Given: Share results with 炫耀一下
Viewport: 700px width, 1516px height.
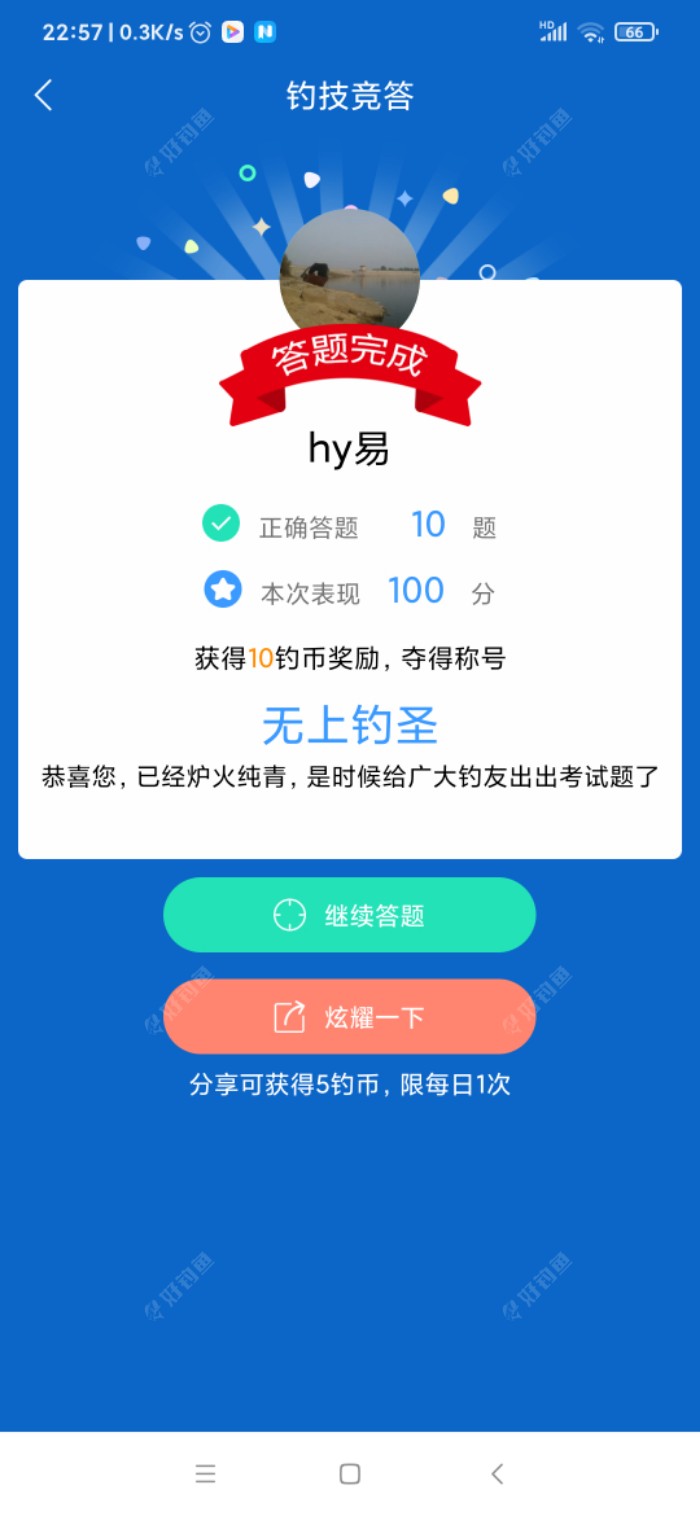Looking at the screenshot, I should (349, 1017).
